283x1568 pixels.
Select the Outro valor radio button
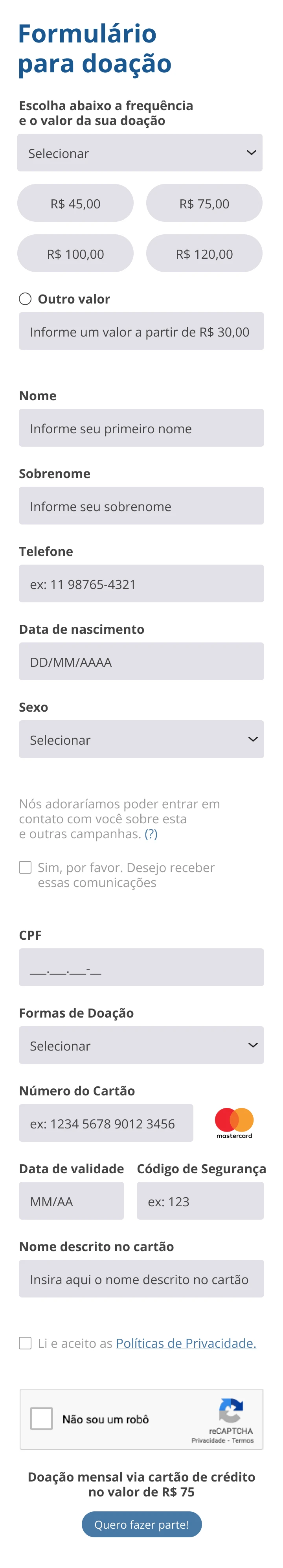click(x=25, y=299)
